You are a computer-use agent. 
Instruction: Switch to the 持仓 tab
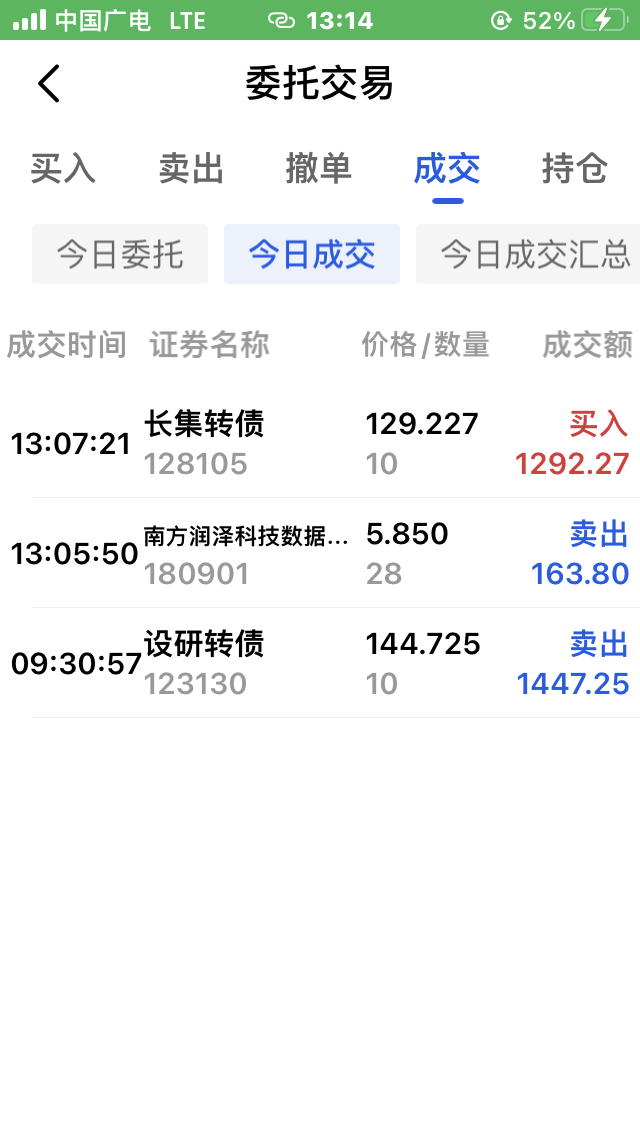[574, 169]
